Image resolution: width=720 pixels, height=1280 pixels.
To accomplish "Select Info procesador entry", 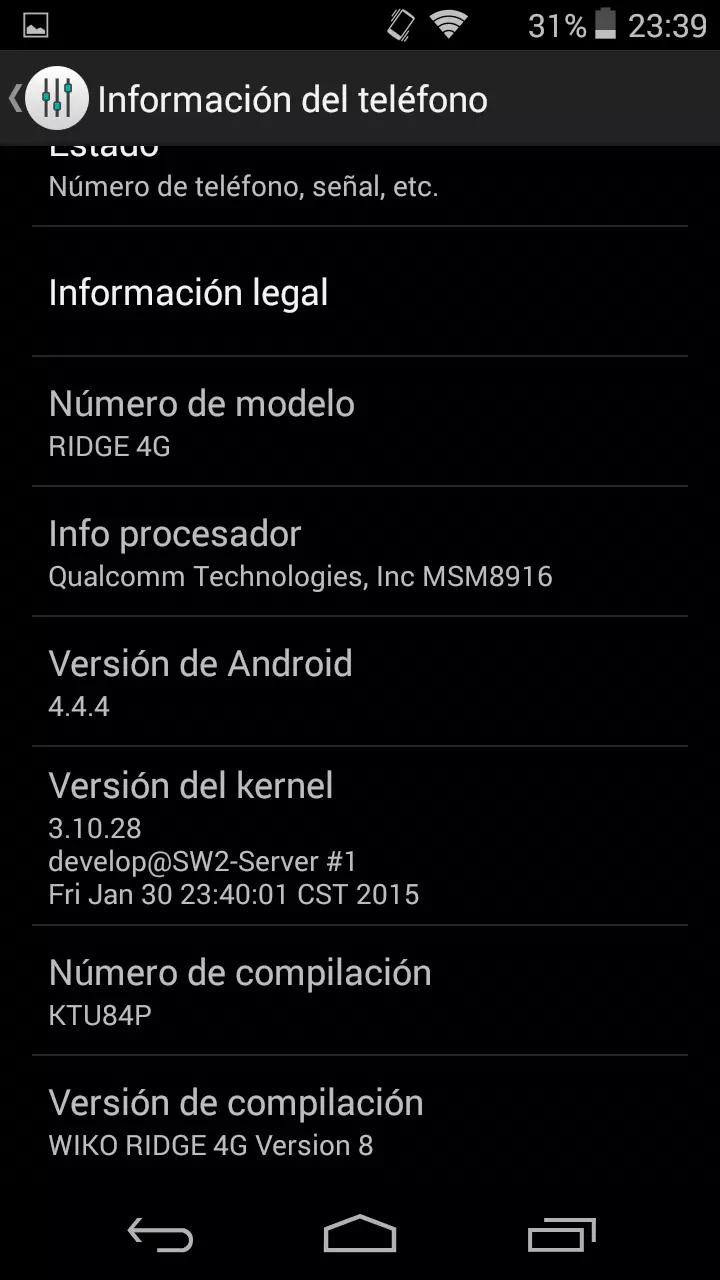I will coord(360,550).
